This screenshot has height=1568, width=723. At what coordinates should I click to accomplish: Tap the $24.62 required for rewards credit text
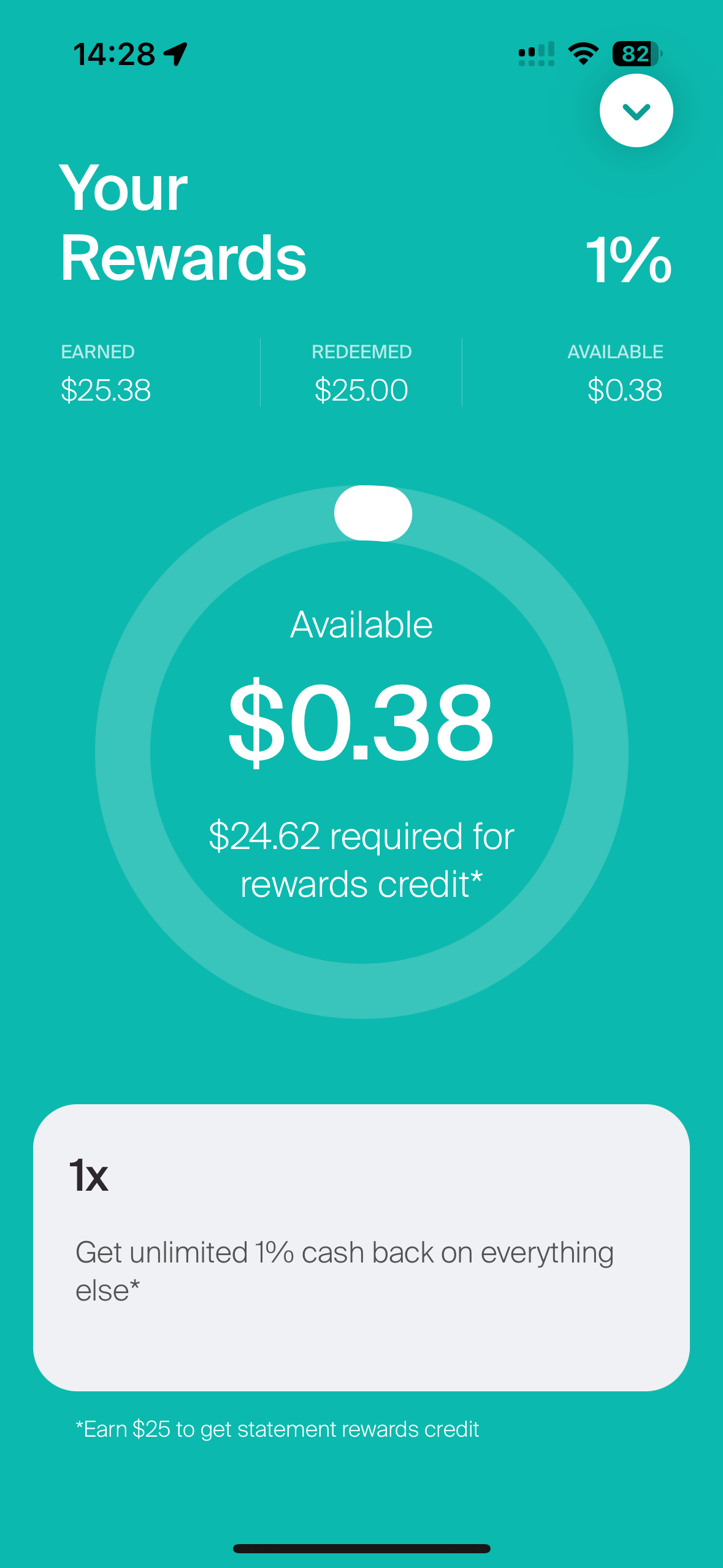point(361,857)
